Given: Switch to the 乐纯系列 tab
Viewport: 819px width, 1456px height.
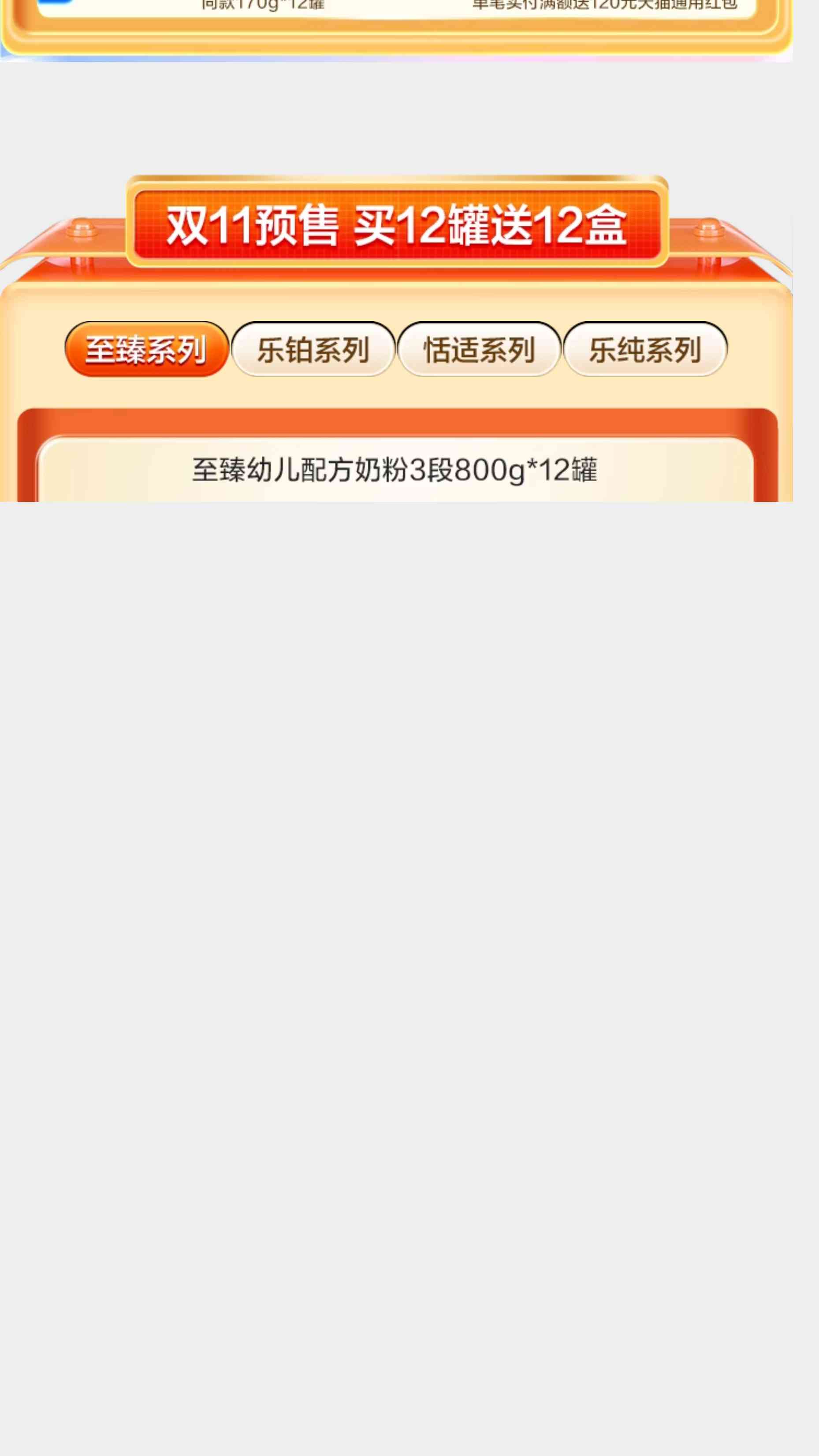Looking at the screenshot, I should (x=645, y=349).
